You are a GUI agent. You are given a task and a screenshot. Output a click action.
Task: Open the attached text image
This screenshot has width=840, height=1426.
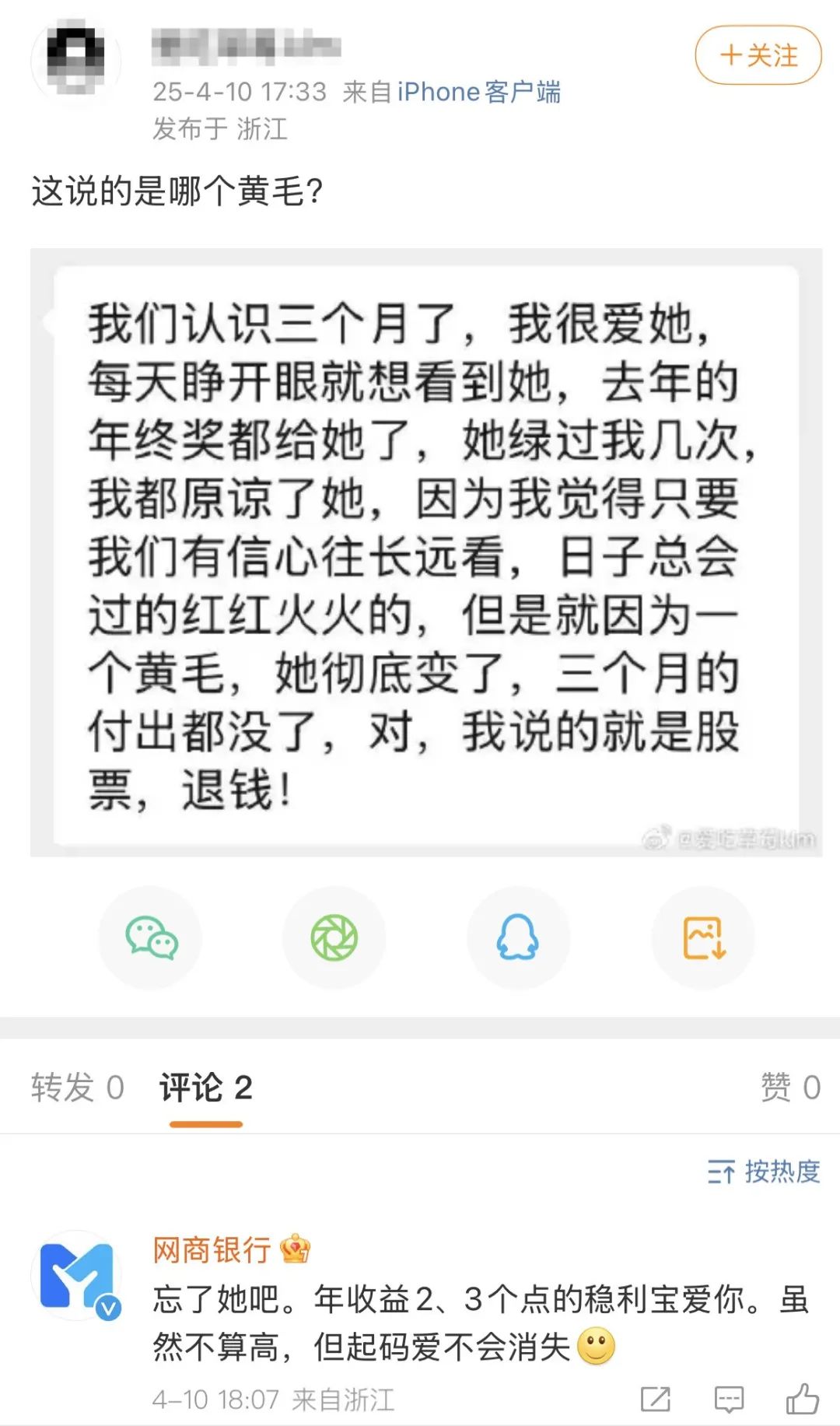tap(425, 552)
